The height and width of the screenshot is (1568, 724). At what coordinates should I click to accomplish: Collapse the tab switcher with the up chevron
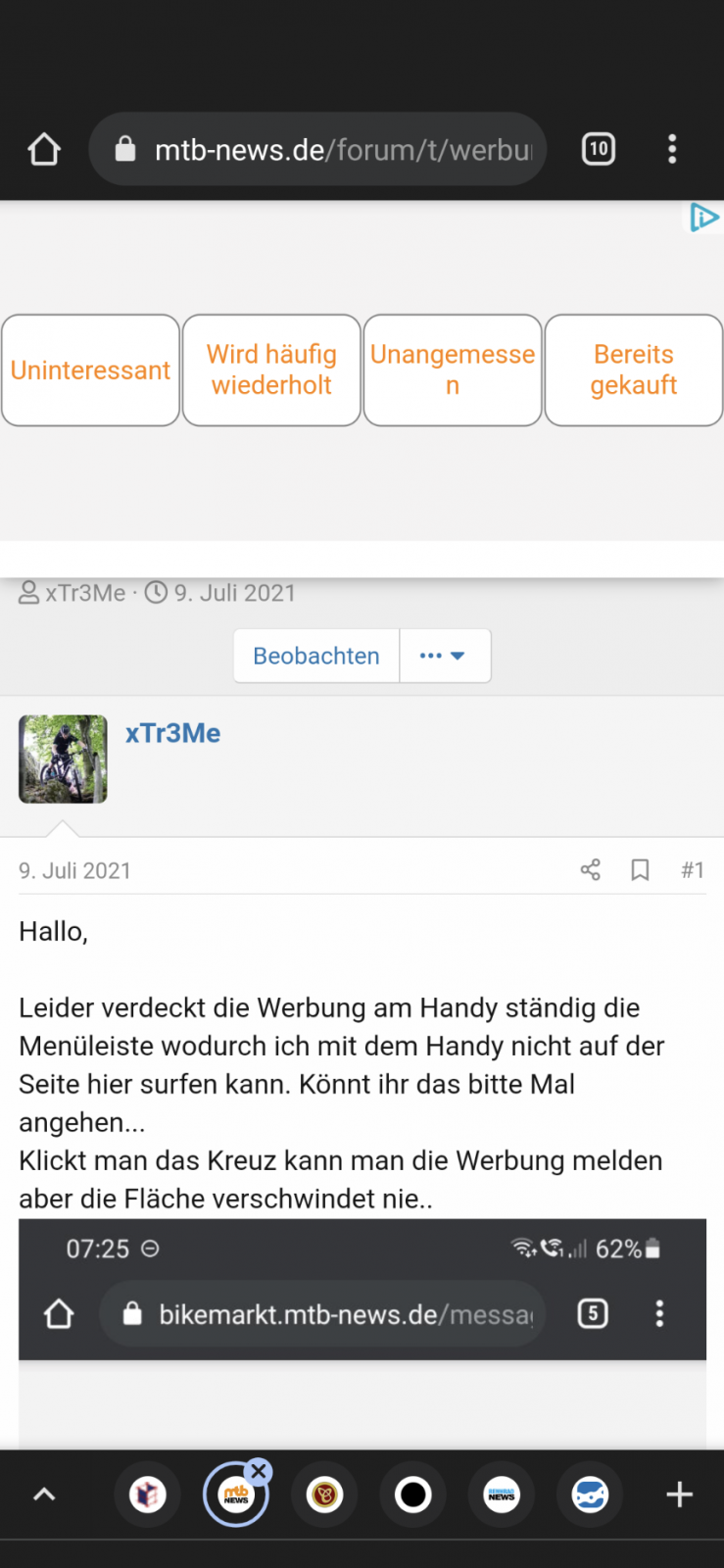(43, 1494)
